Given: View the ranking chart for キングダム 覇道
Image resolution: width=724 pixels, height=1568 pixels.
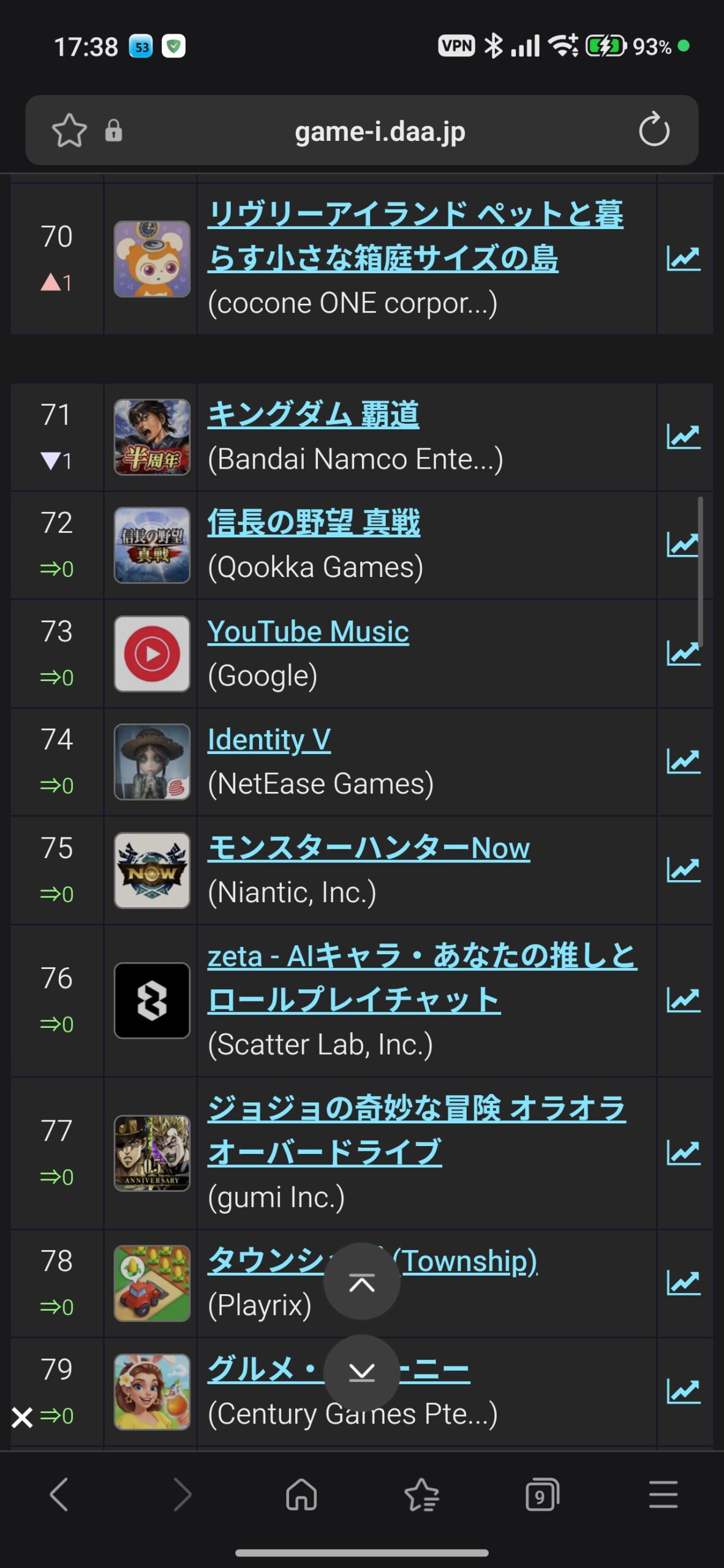Looking at the screenshot, I should 683,437.
